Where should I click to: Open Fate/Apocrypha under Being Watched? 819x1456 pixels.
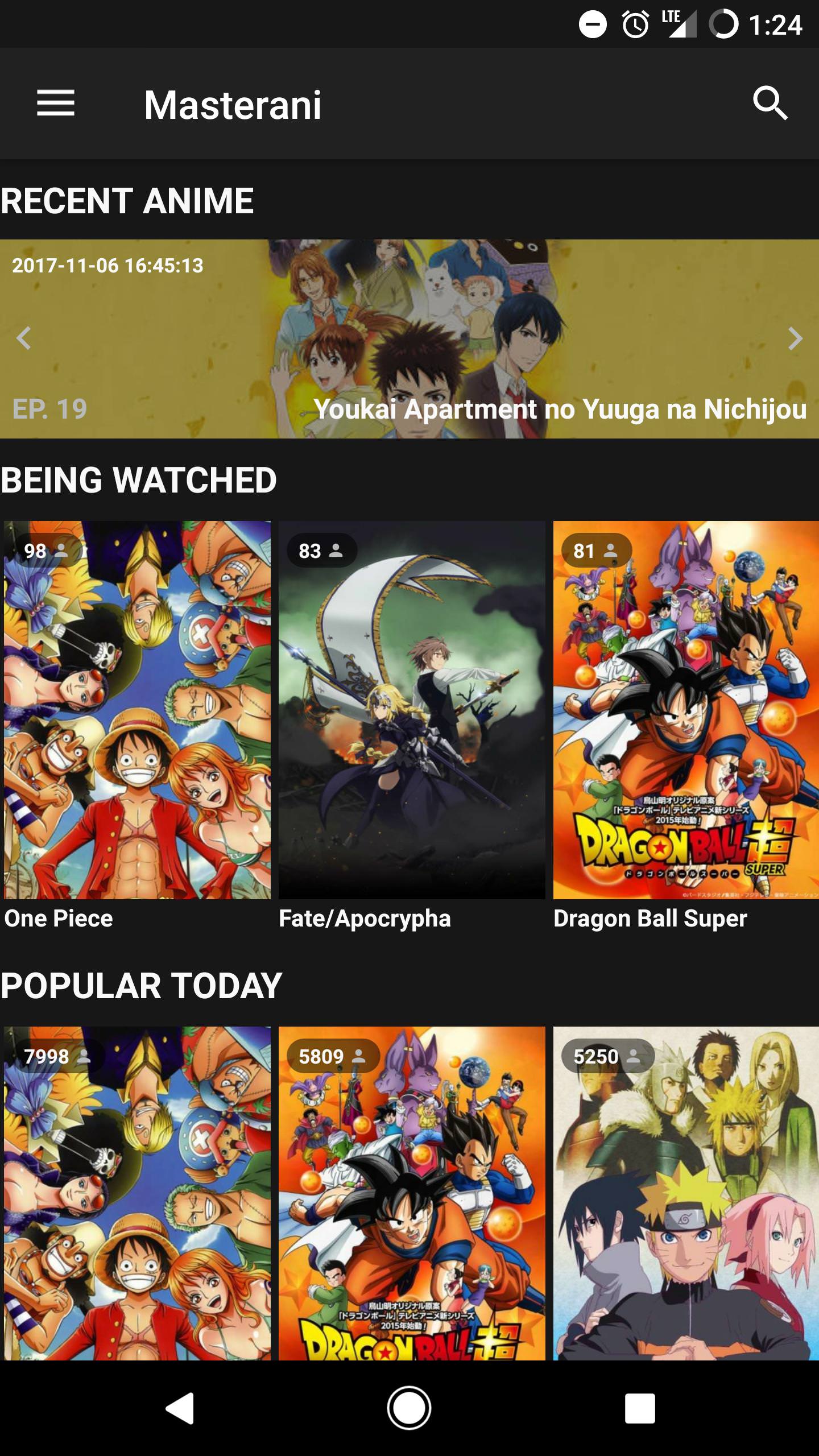(x=412, y=710)
